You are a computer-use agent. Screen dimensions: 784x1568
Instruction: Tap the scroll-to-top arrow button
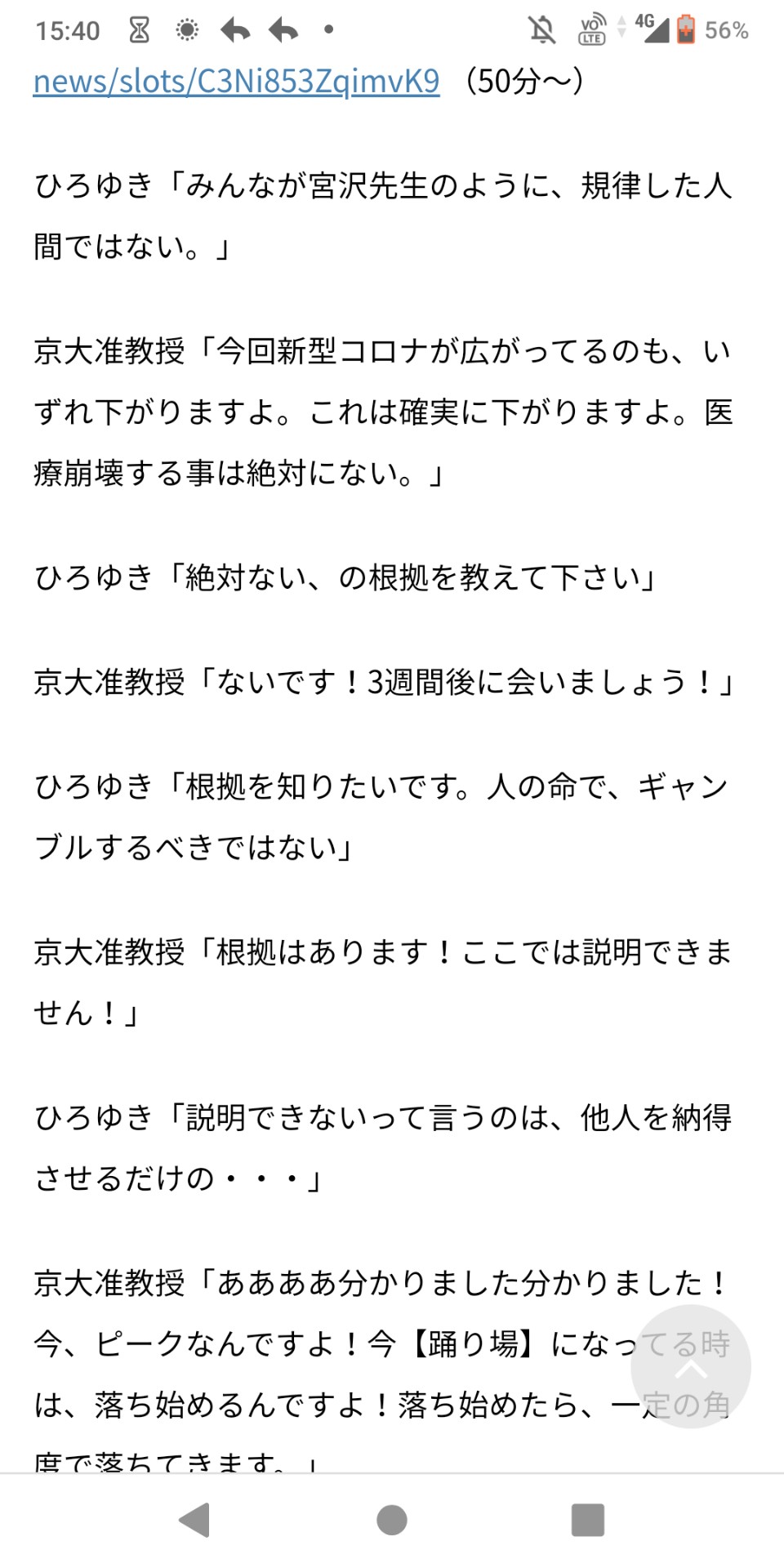(x=691, y=1366)
